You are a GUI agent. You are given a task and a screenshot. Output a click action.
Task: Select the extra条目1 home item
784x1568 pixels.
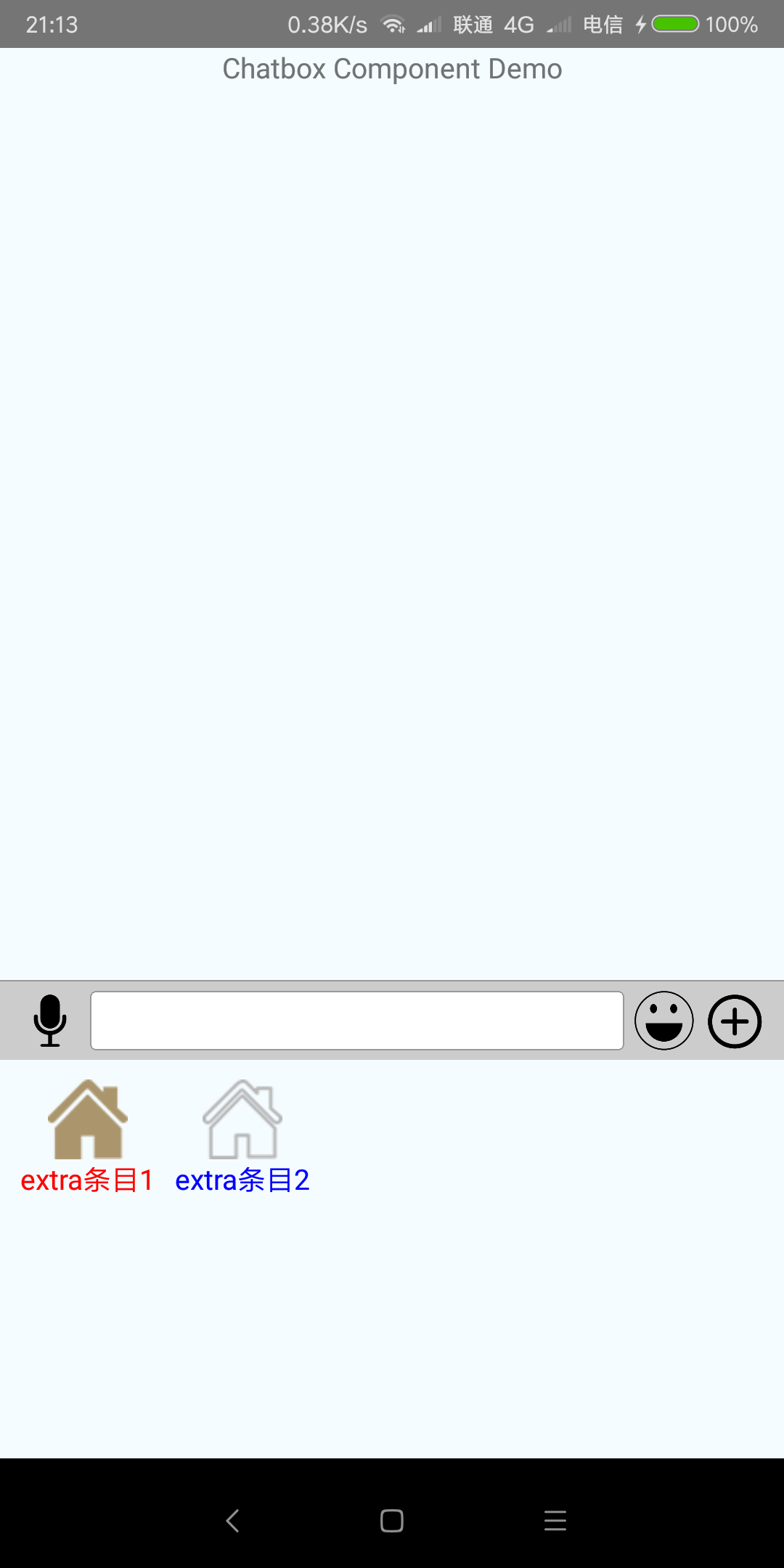click(x=87, y=1137)
